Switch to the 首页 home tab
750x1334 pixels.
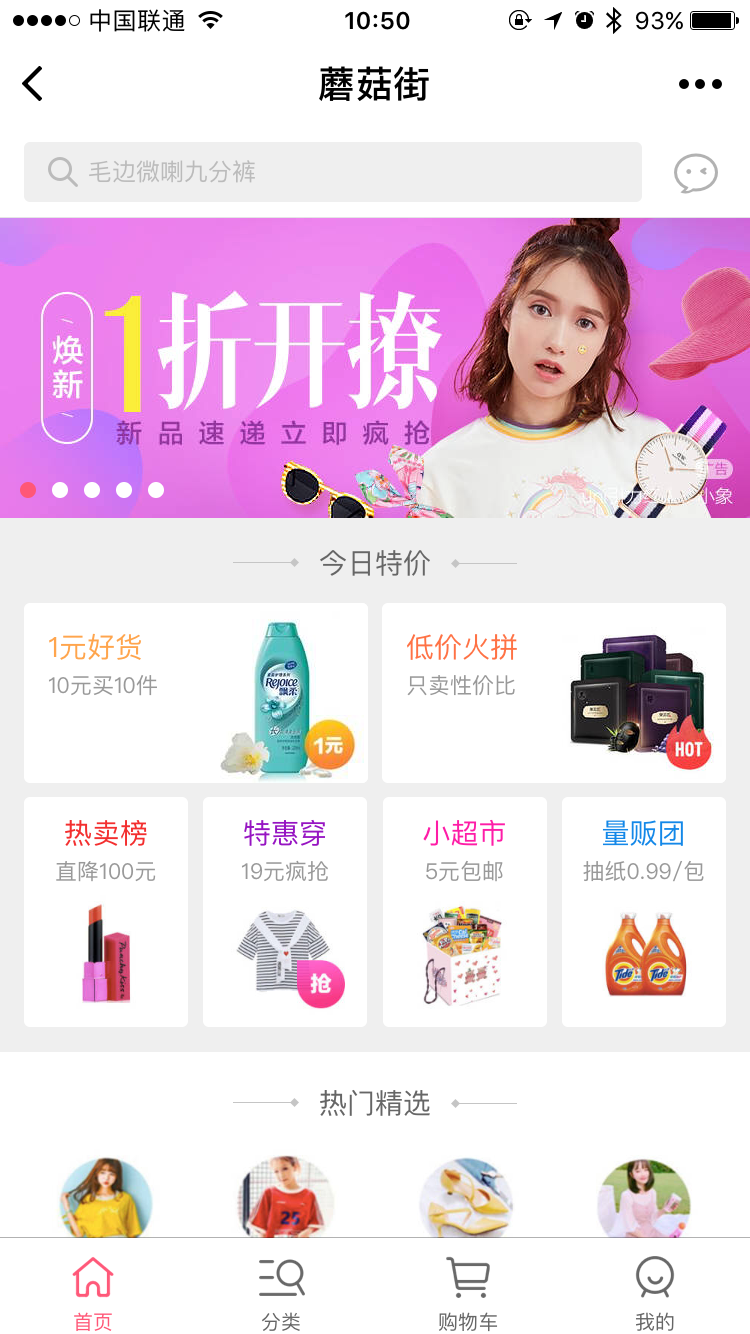pyautogui.click(x=93, y=1294)
